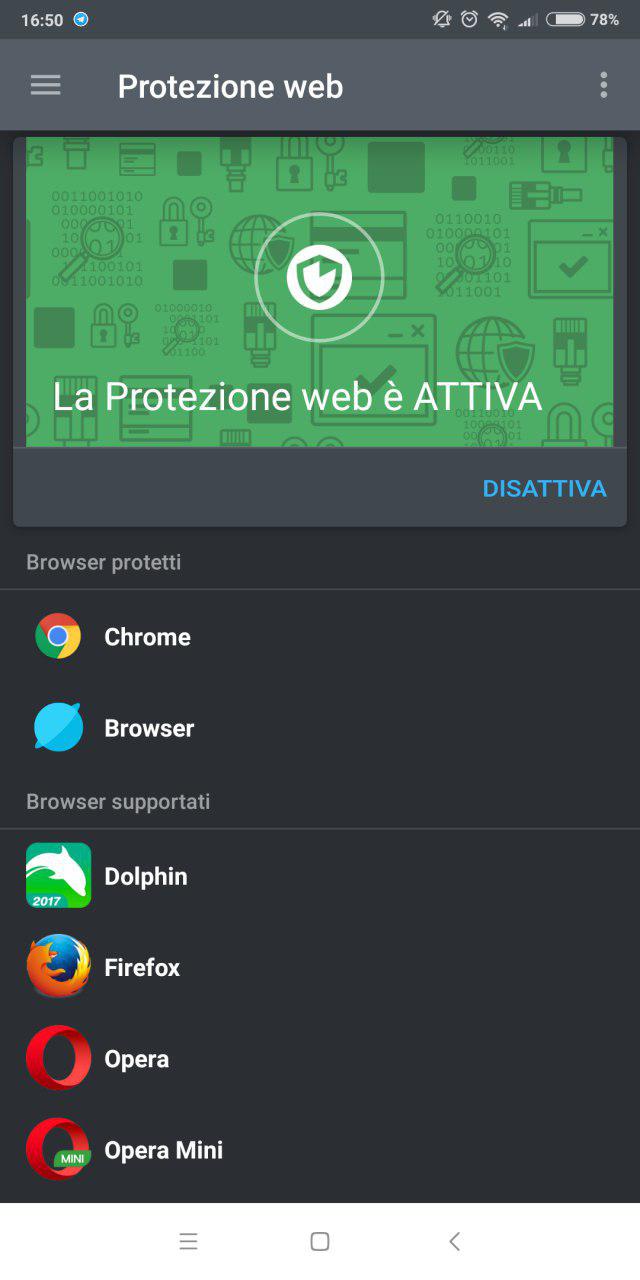
Task: Open Dolphin from supported browsers
Action: (x=320, y=876)
